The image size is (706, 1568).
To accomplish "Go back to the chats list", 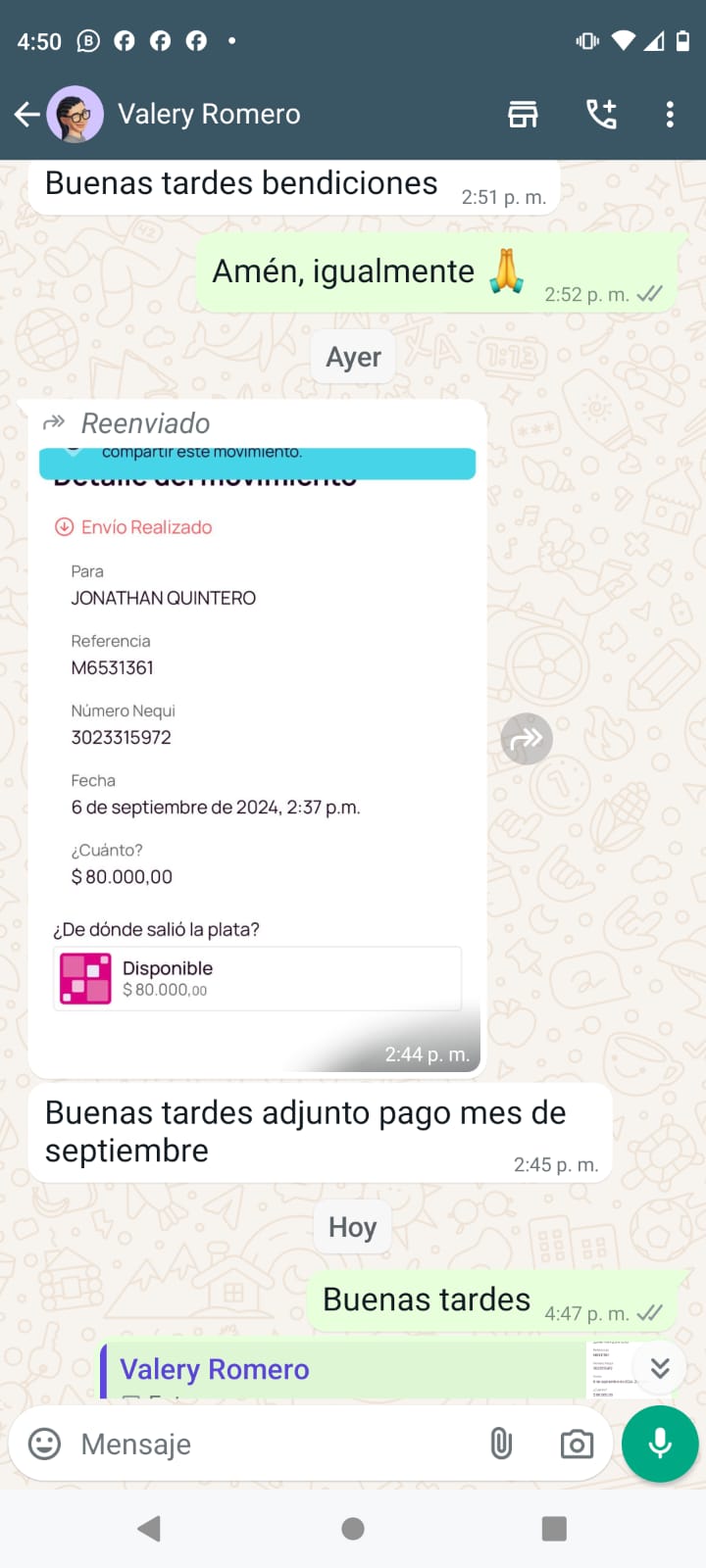I will coord(27,115).
